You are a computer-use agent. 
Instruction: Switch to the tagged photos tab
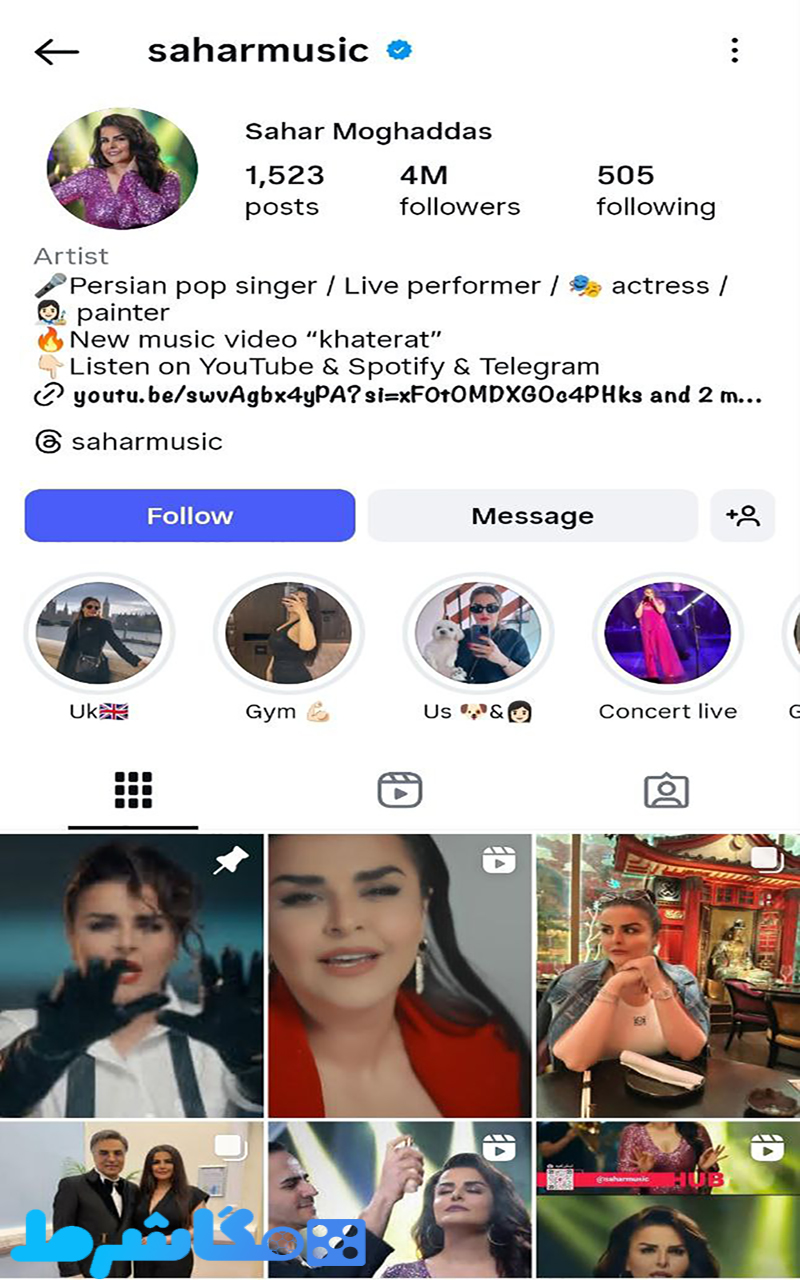tap(666, 790)
